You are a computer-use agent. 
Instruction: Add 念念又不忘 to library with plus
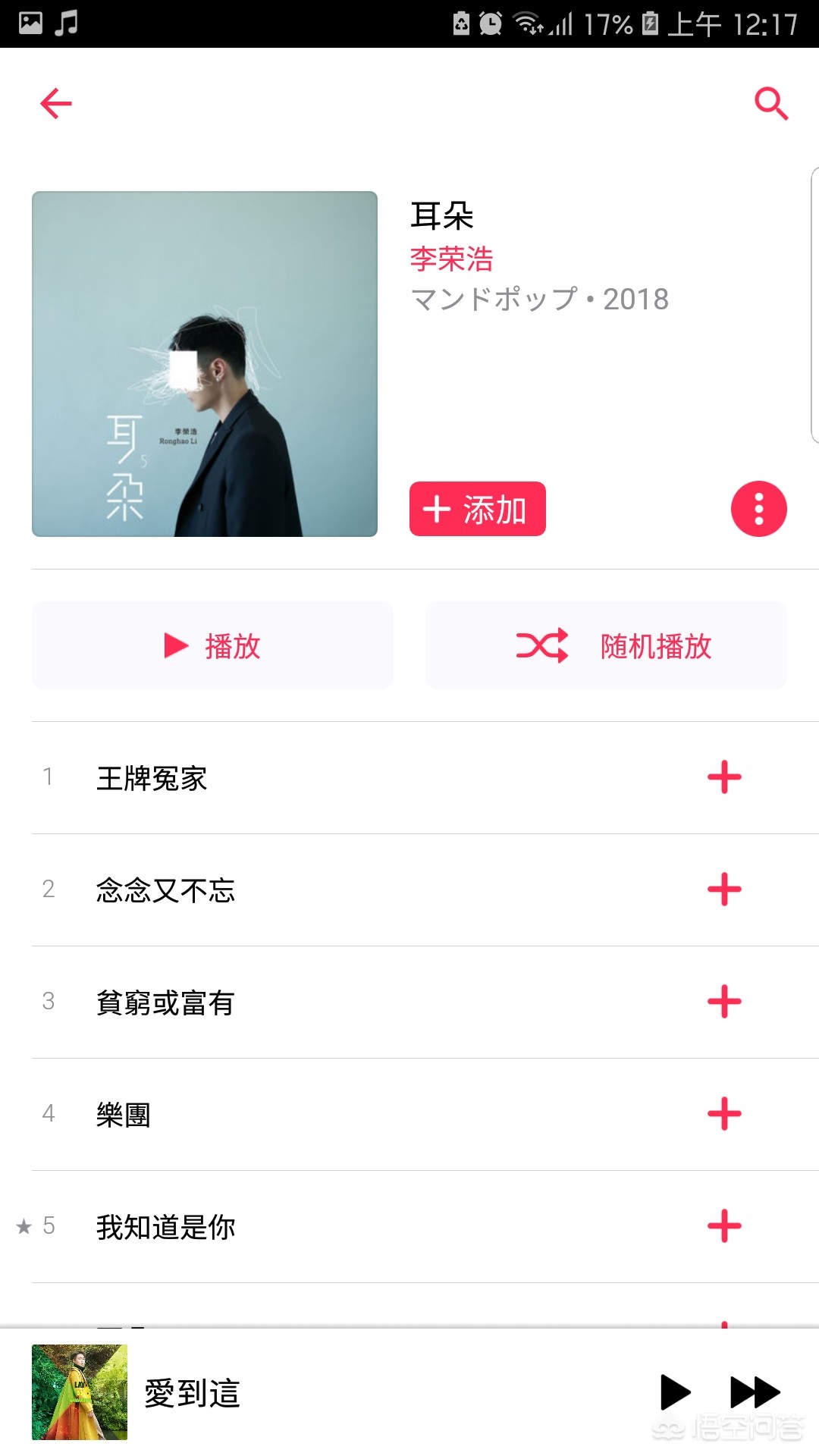pyautogui.click(x=724, y=890)
